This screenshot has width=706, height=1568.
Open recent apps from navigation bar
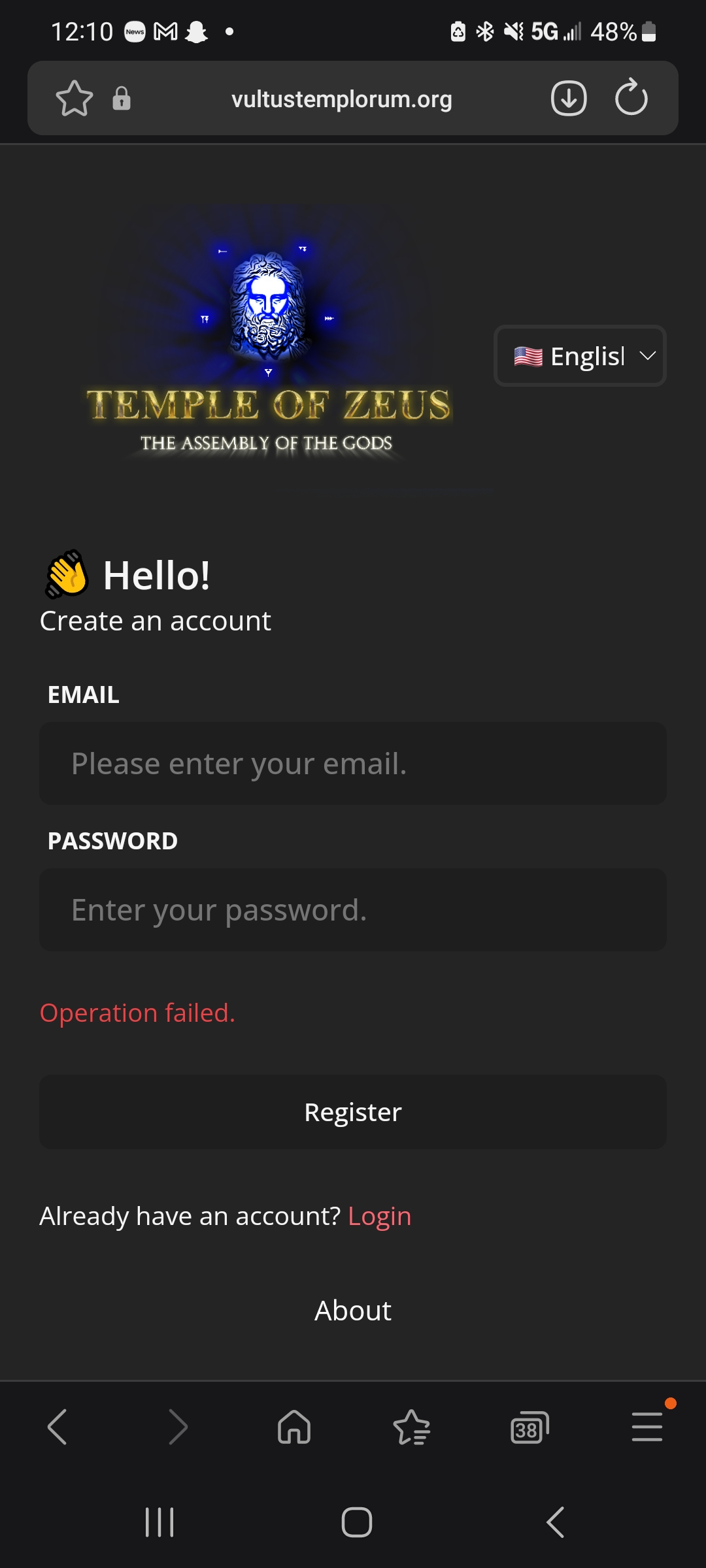click(x=160, y=1522)
